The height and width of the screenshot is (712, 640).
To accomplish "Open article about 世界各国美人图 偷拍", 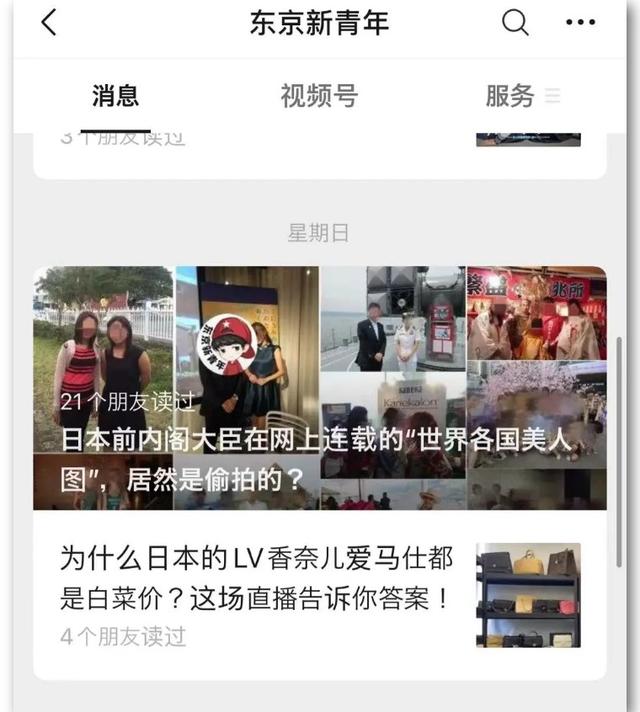I will click(x=319, y=388).
